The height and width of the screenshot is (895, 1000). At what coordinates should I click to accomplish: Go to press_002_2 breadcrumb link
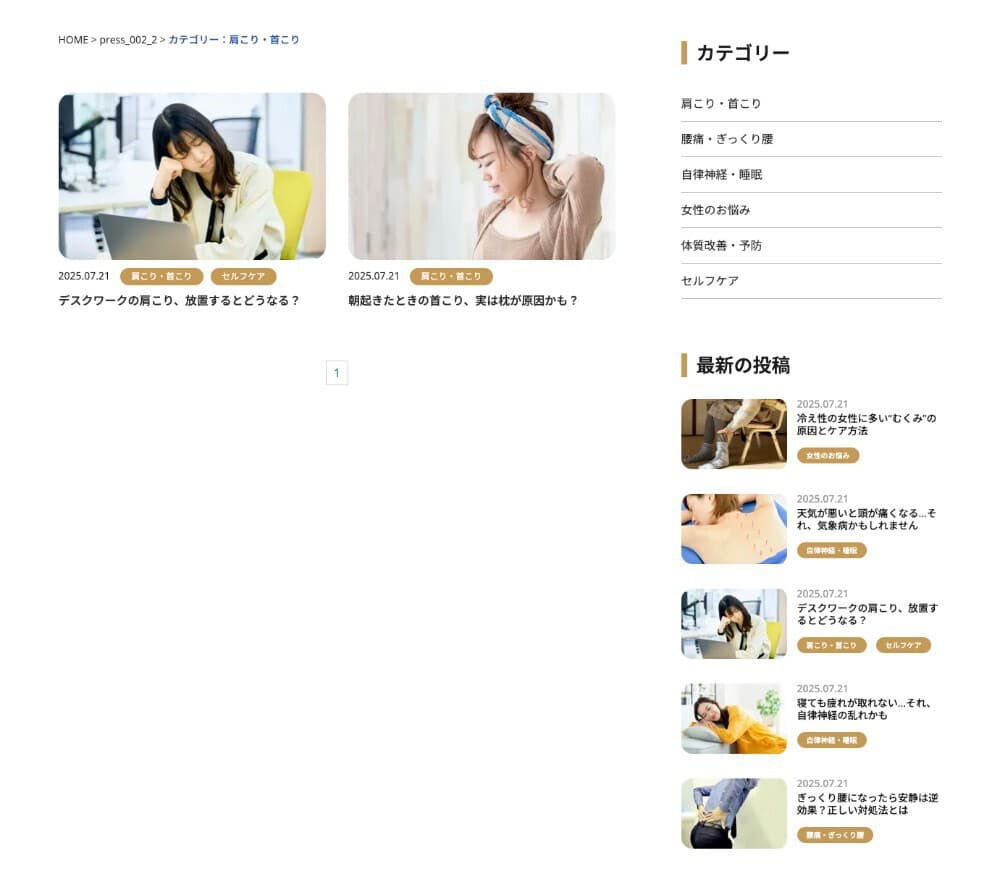pos(128,40)
